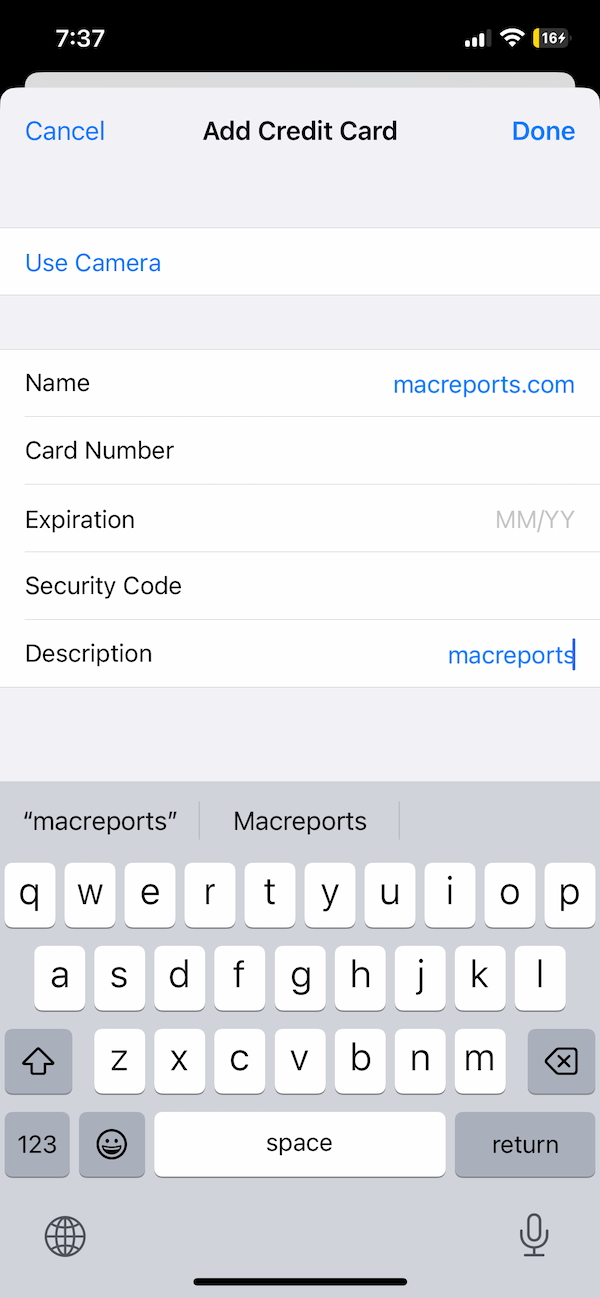Switch keyboard to 123 numbers

click(x=37, y=1144)
